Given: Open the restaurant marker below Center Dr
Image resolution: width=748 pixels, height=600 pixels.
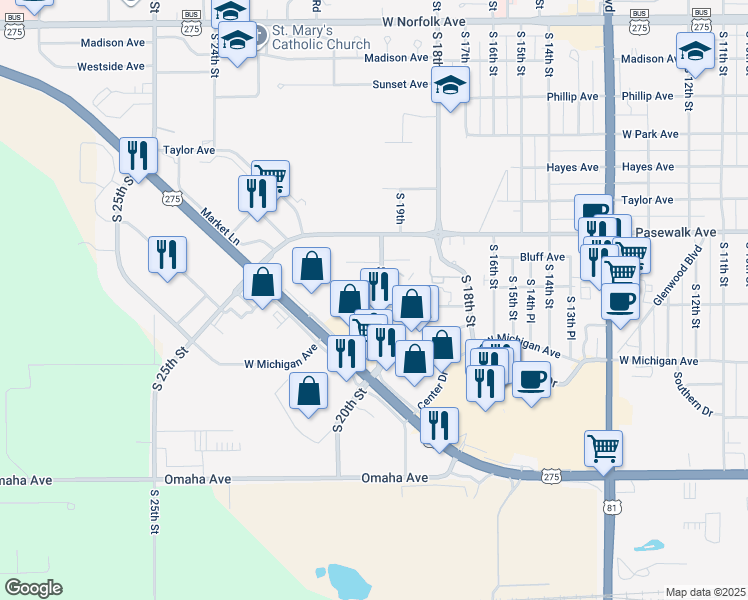Looking at the screenshot, I should tap(439, 426).
